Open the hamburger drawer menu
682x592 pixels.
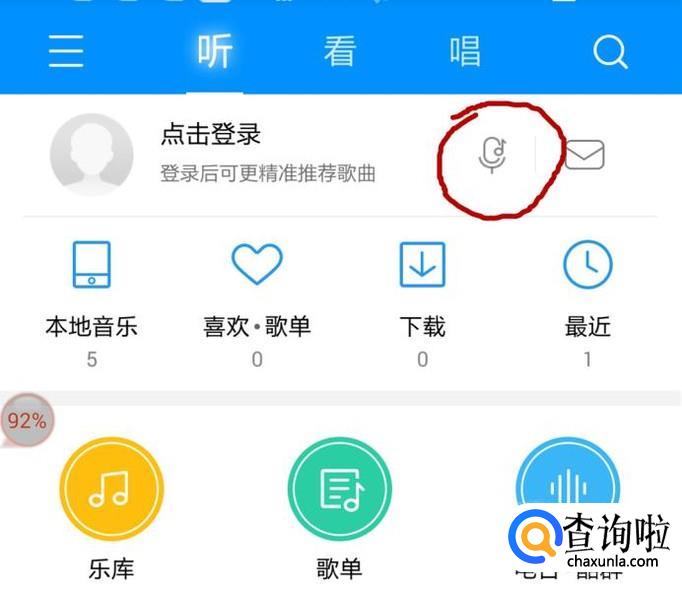pyautogui.click(x=66, y=51)
